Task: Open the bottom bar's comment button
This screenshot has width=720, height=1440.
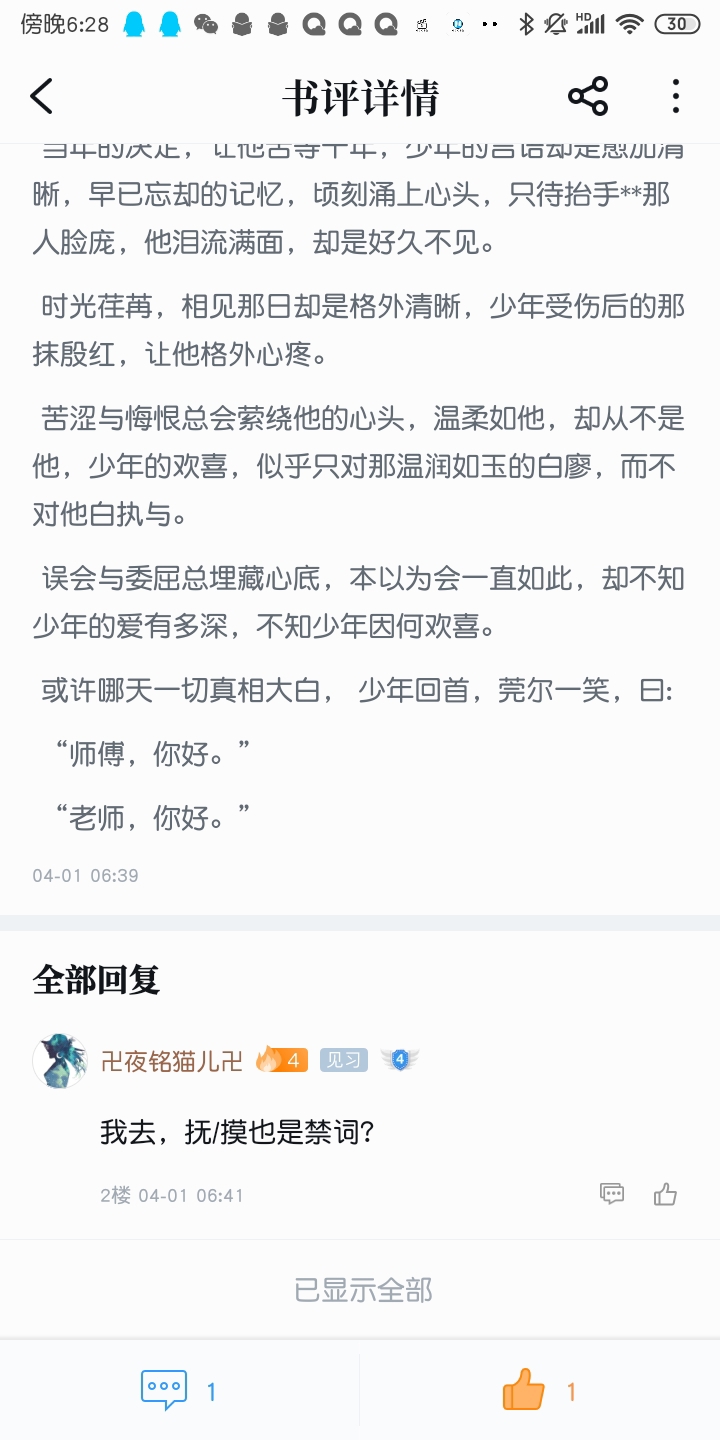Action: tap(165, 1390)
